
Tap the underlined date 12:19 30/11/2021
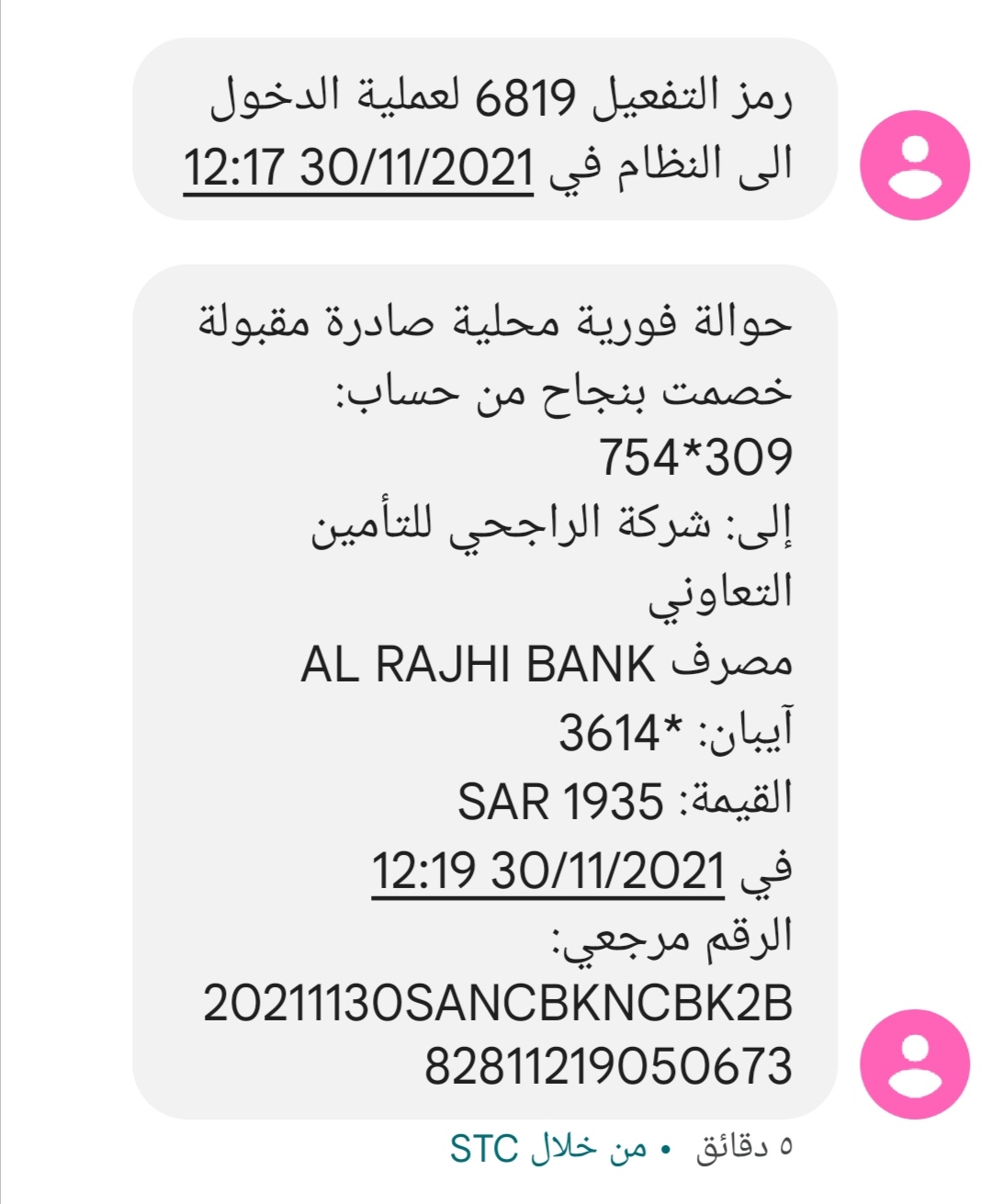[548, 871]
